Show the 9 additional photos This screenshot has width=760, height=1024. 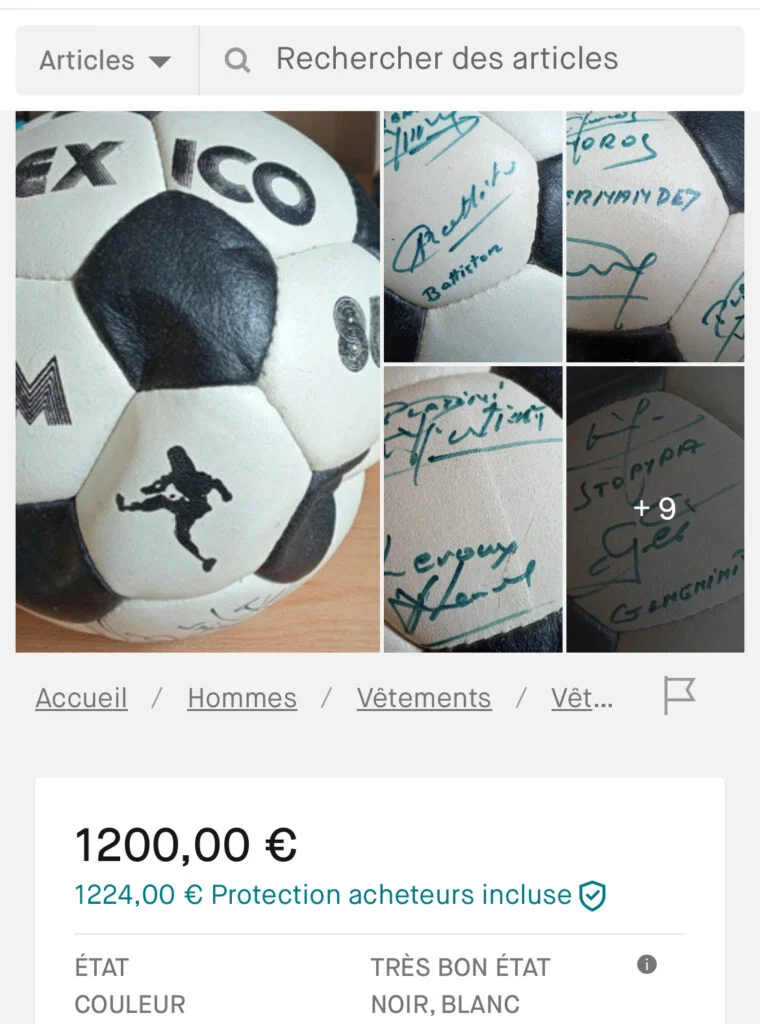655,509
